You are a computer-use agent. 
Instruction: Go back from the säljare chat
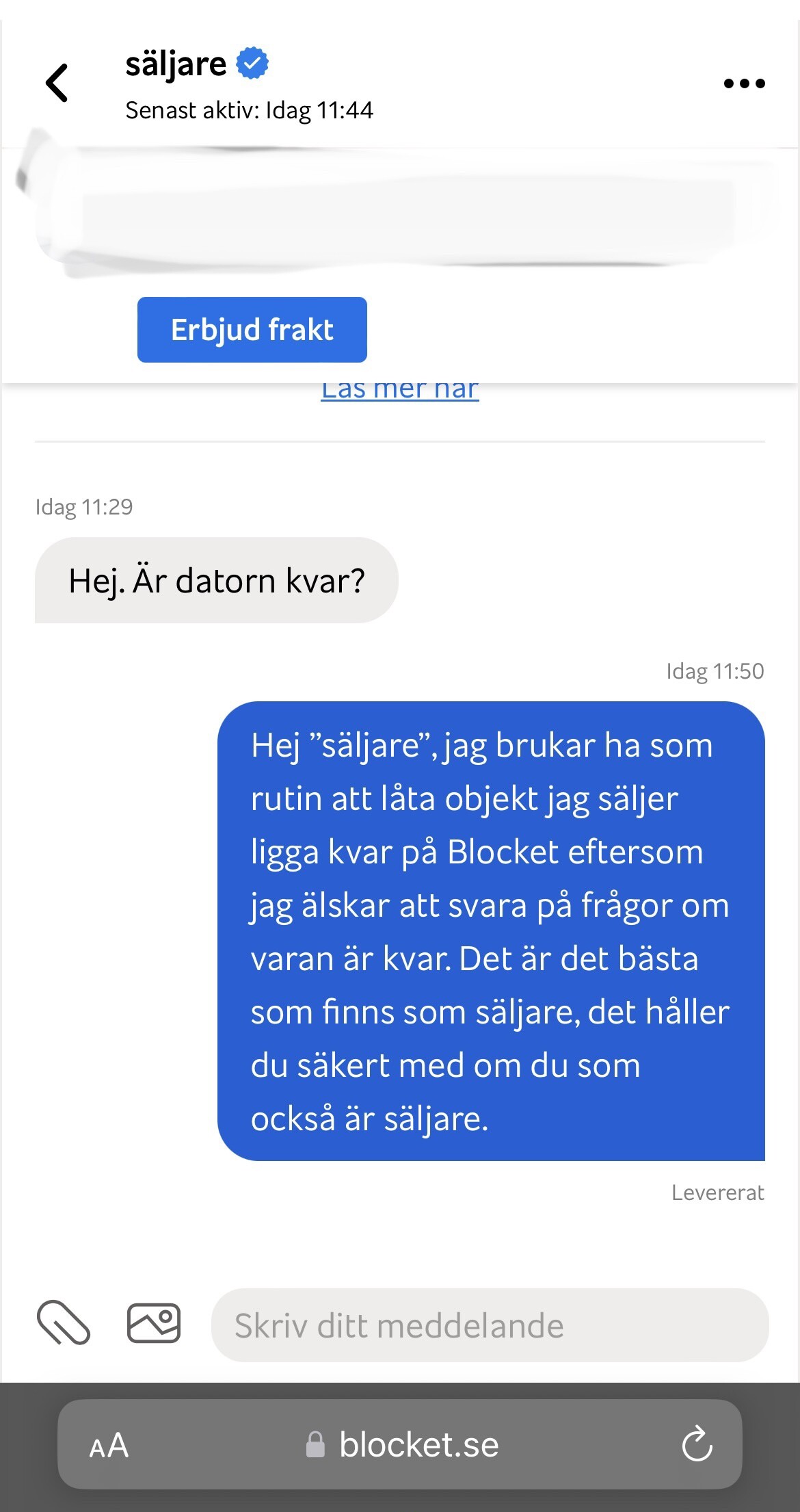pos(57,83)
